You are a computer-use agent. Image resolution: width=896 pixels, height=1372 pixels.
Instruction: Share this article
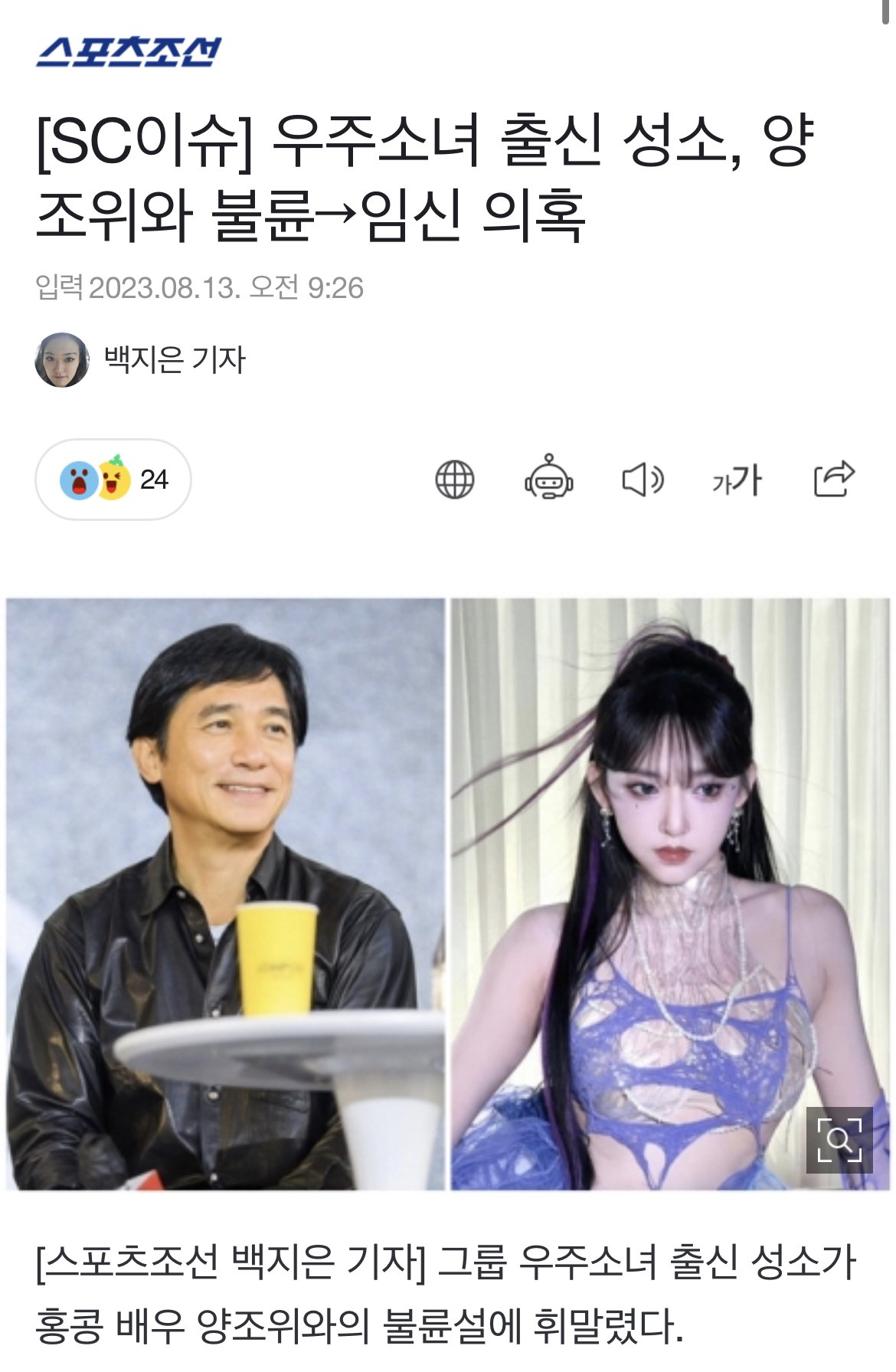[x=833, y=479]
